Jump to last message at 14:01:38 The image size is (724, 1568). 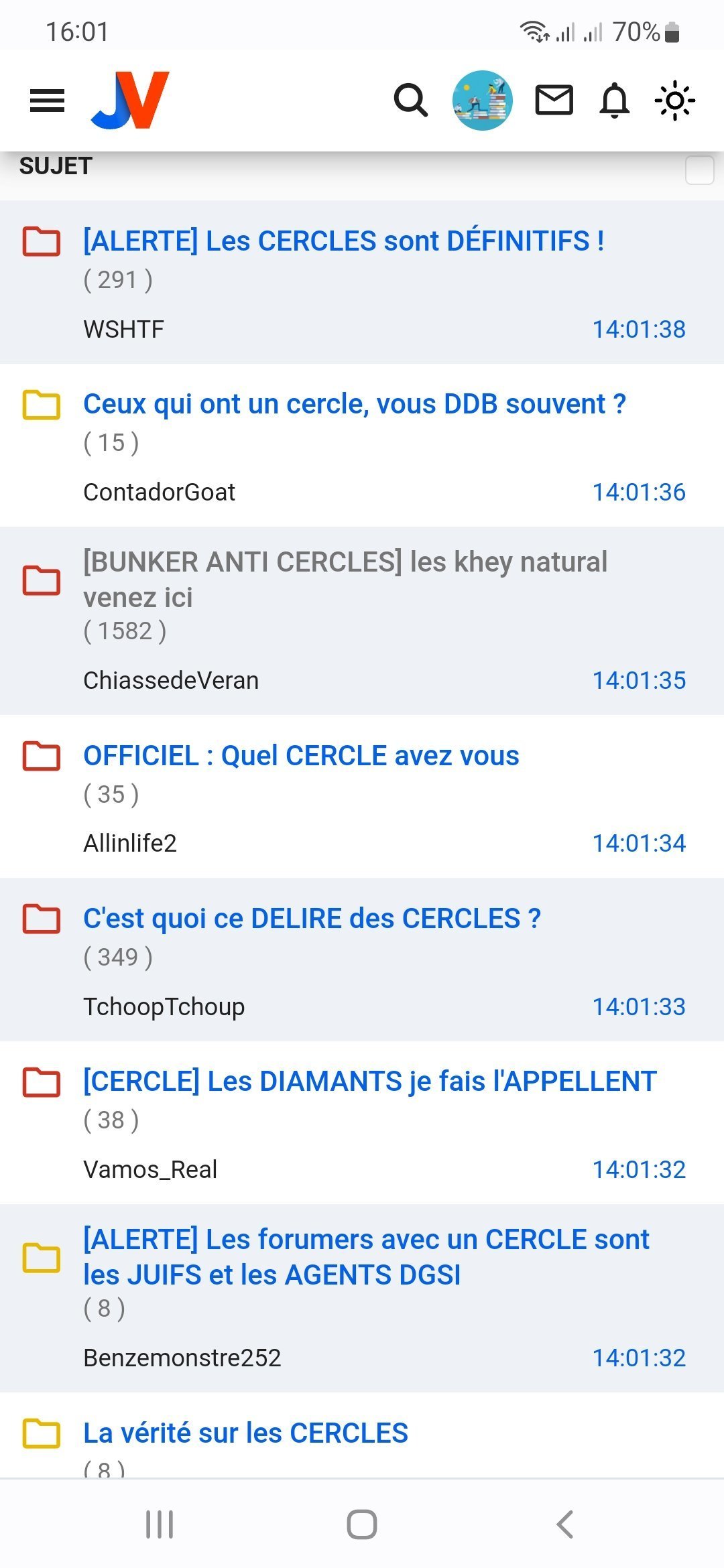tap(639, 329)
